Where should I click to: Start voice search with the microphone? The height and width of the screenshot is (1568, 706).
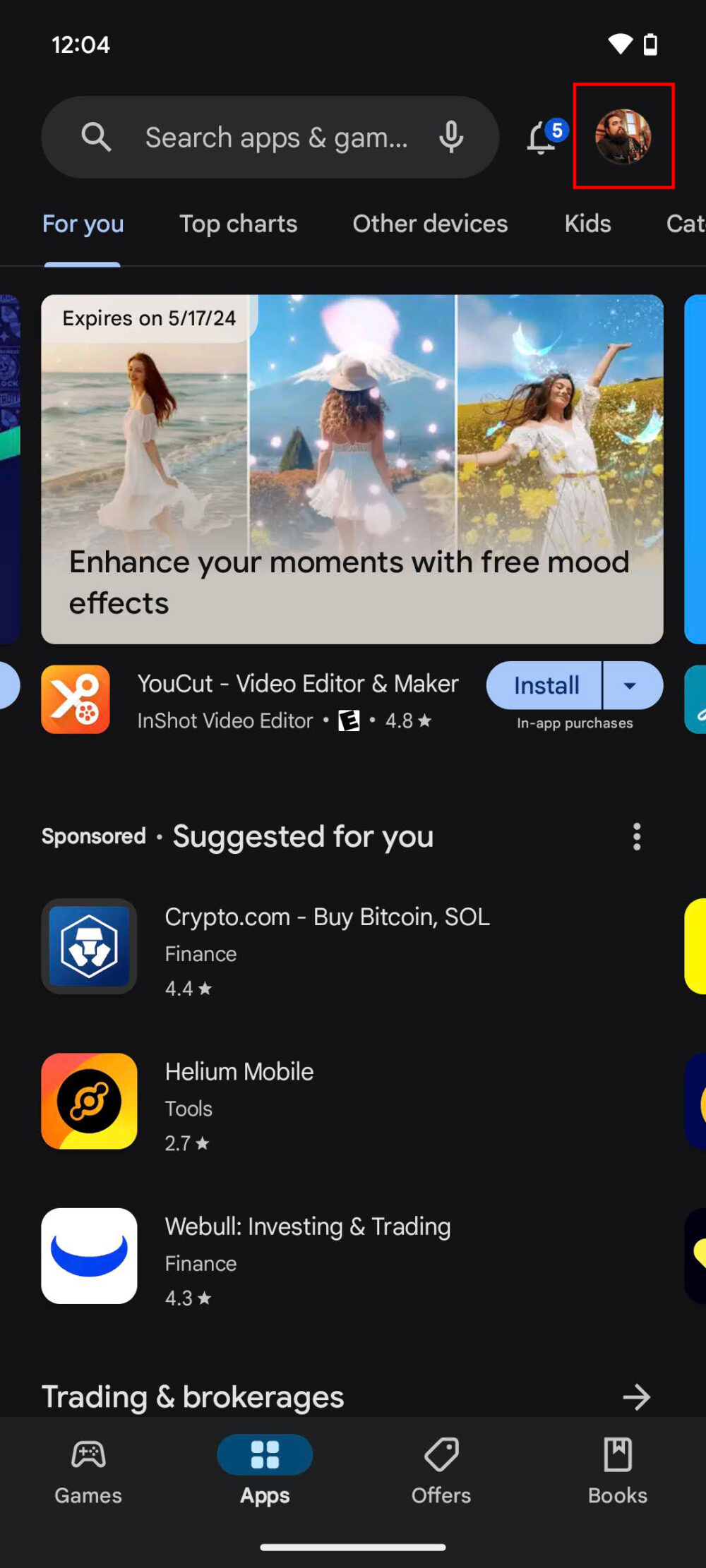coord(451,137)
